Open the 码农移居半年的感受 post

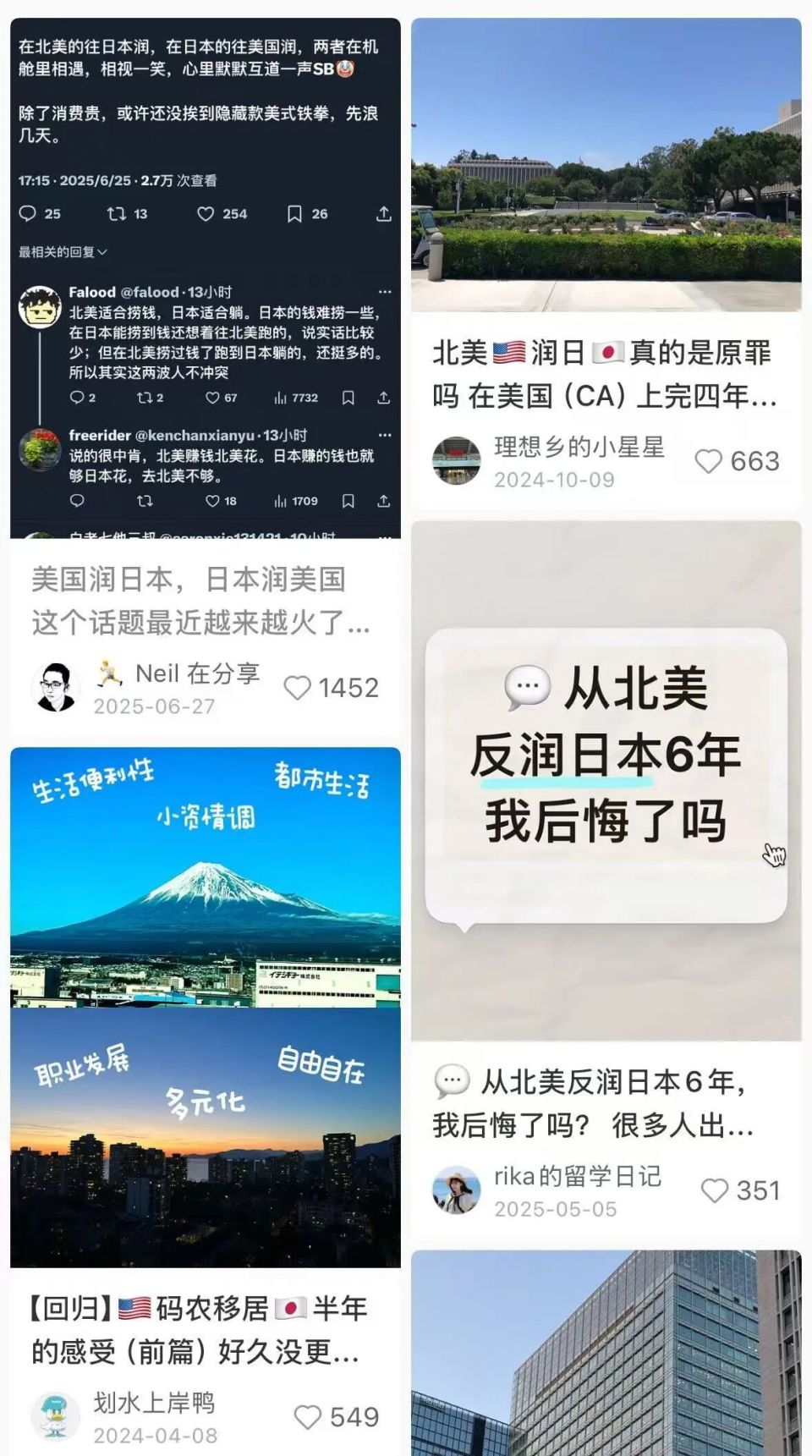(199, 1330)
